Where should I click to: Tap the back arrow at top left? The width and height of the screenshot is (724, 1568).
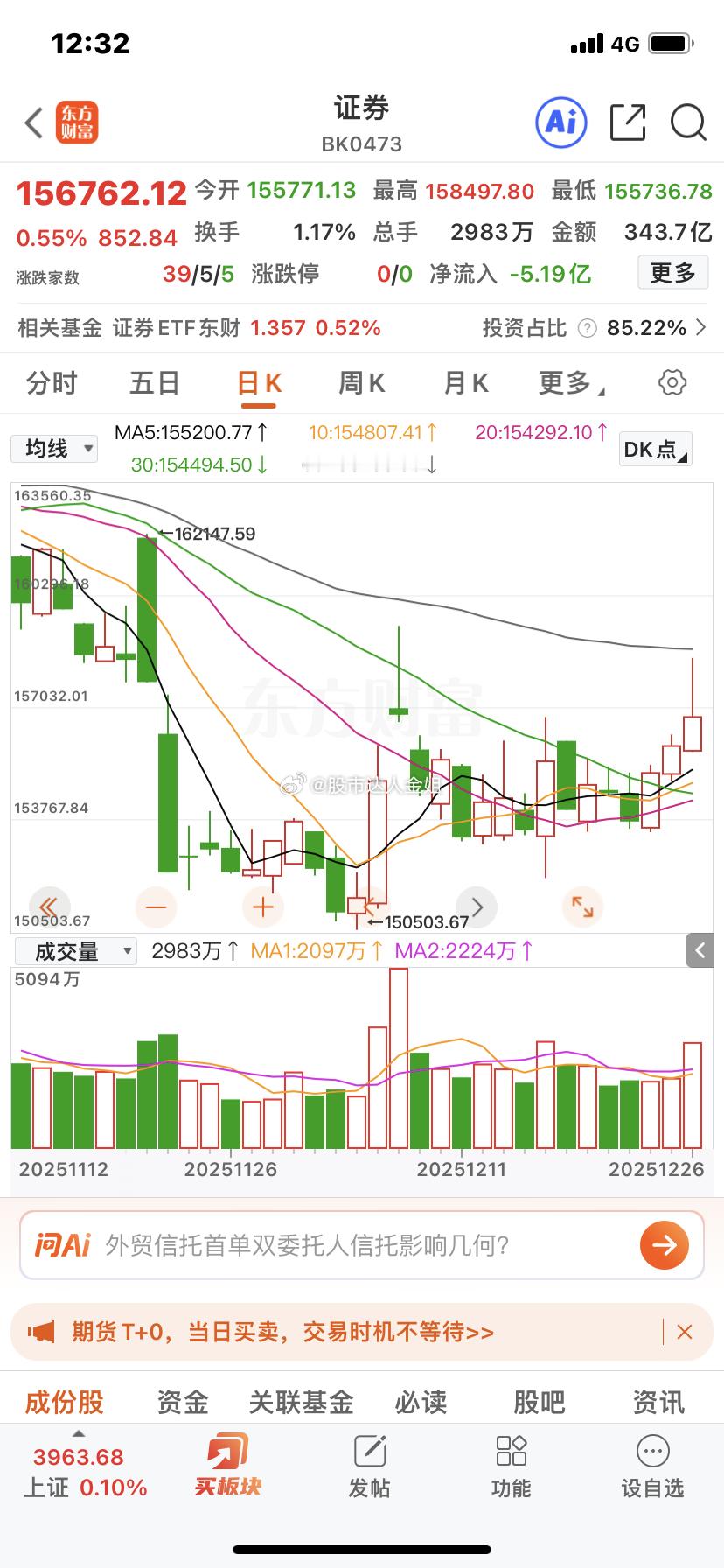tap(32, 122)
